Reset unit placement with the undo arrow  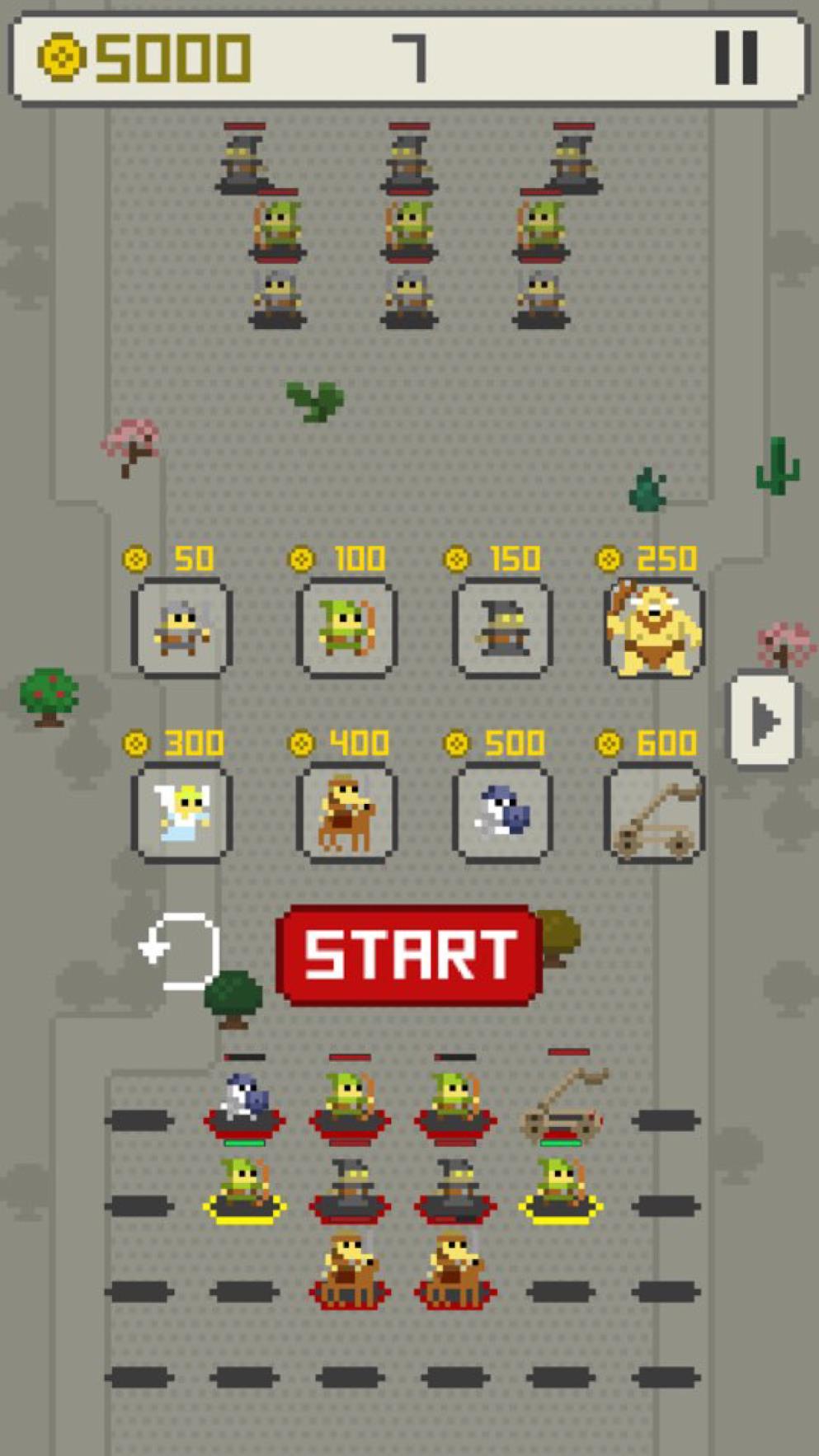click(181, 951)
